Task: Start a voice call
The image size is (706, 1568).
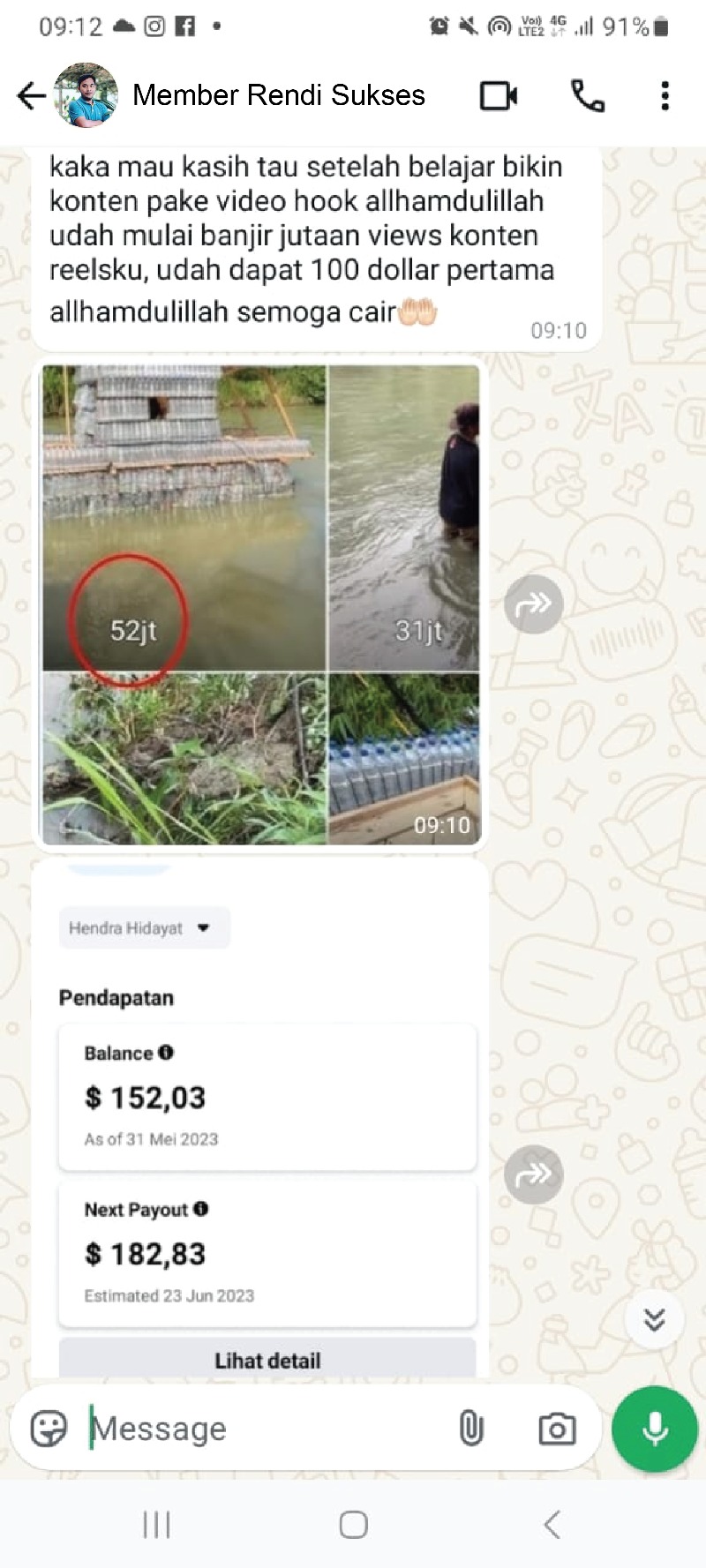Action: pos(588,95)
